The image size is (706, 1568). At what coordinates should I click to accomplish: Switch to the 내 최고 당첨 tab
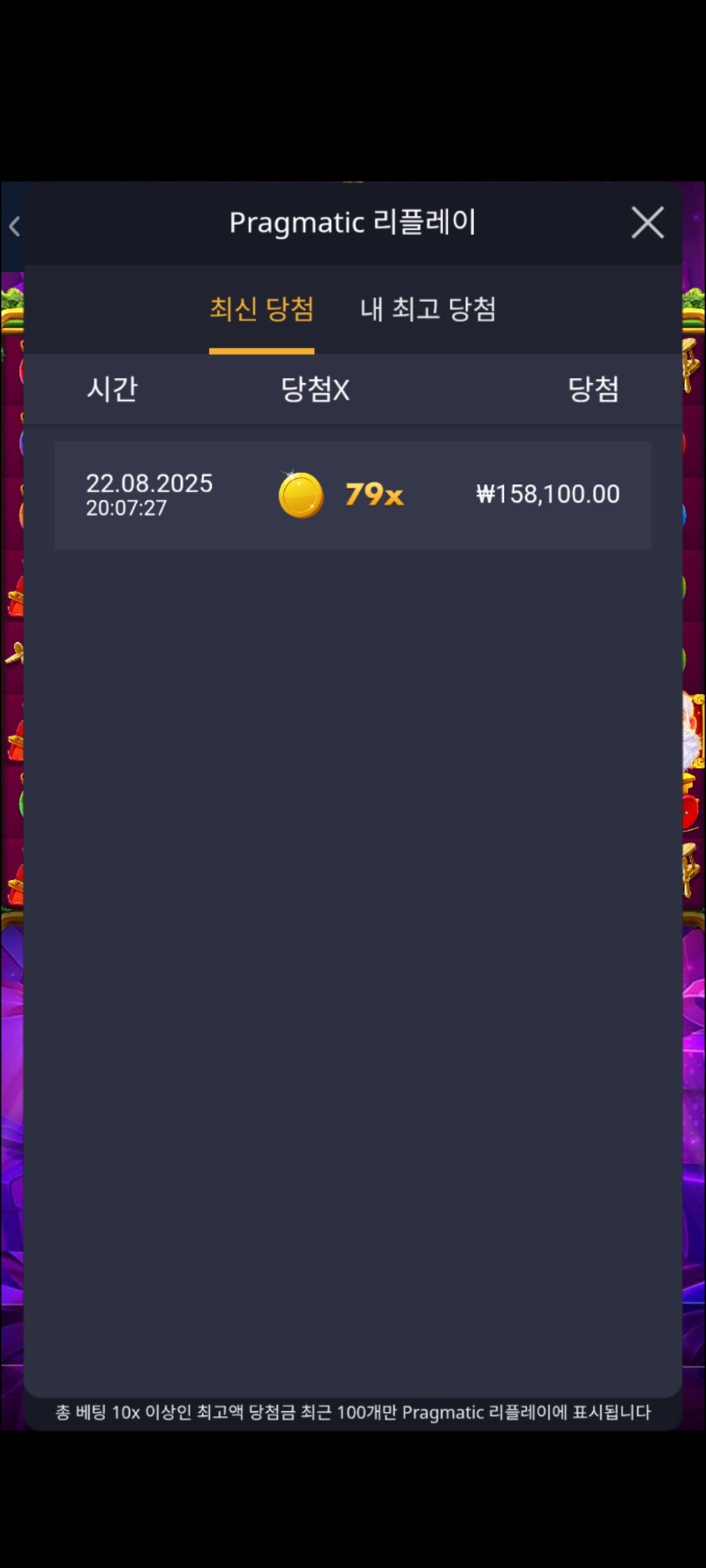point(428,310)
